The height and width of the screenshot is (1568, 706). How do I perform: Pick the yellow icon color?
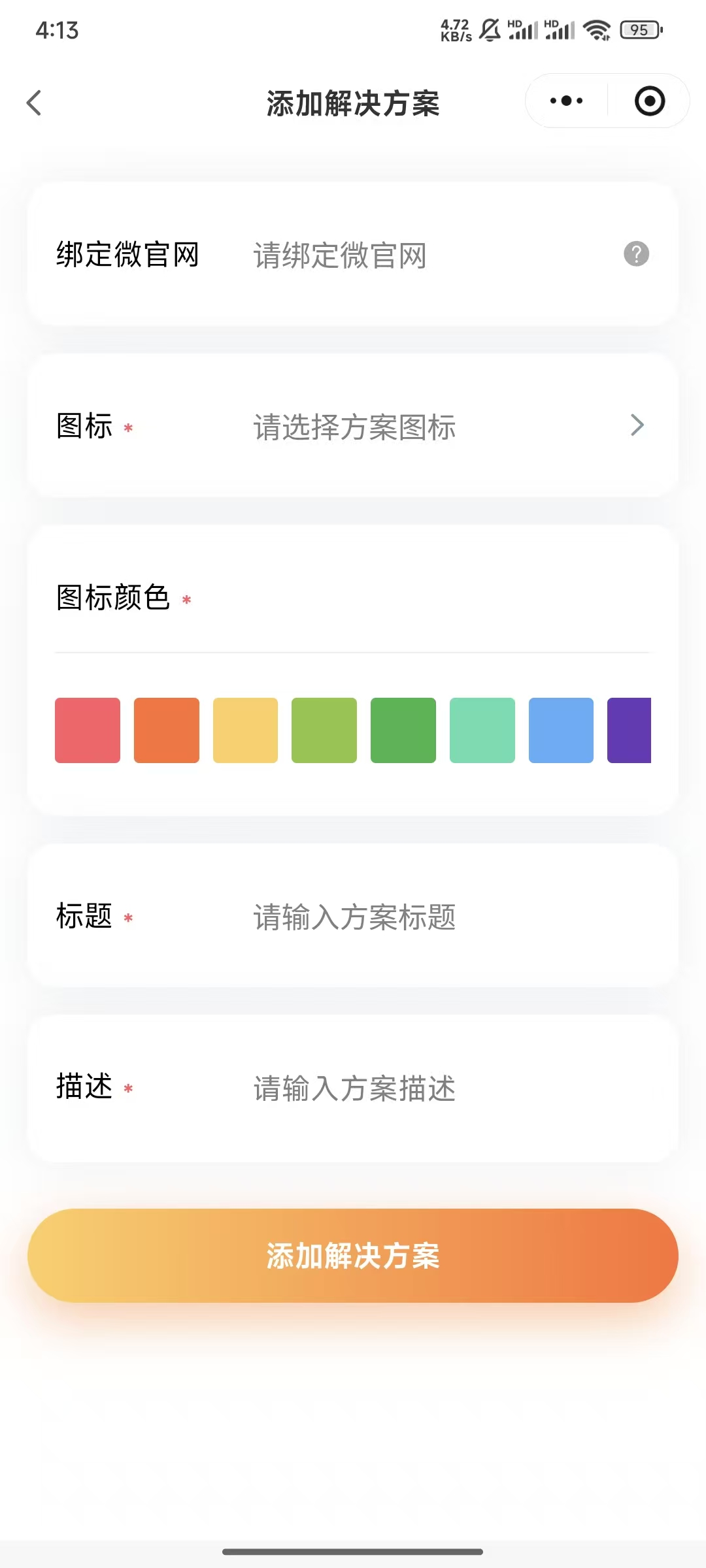(x=245, y=730)
